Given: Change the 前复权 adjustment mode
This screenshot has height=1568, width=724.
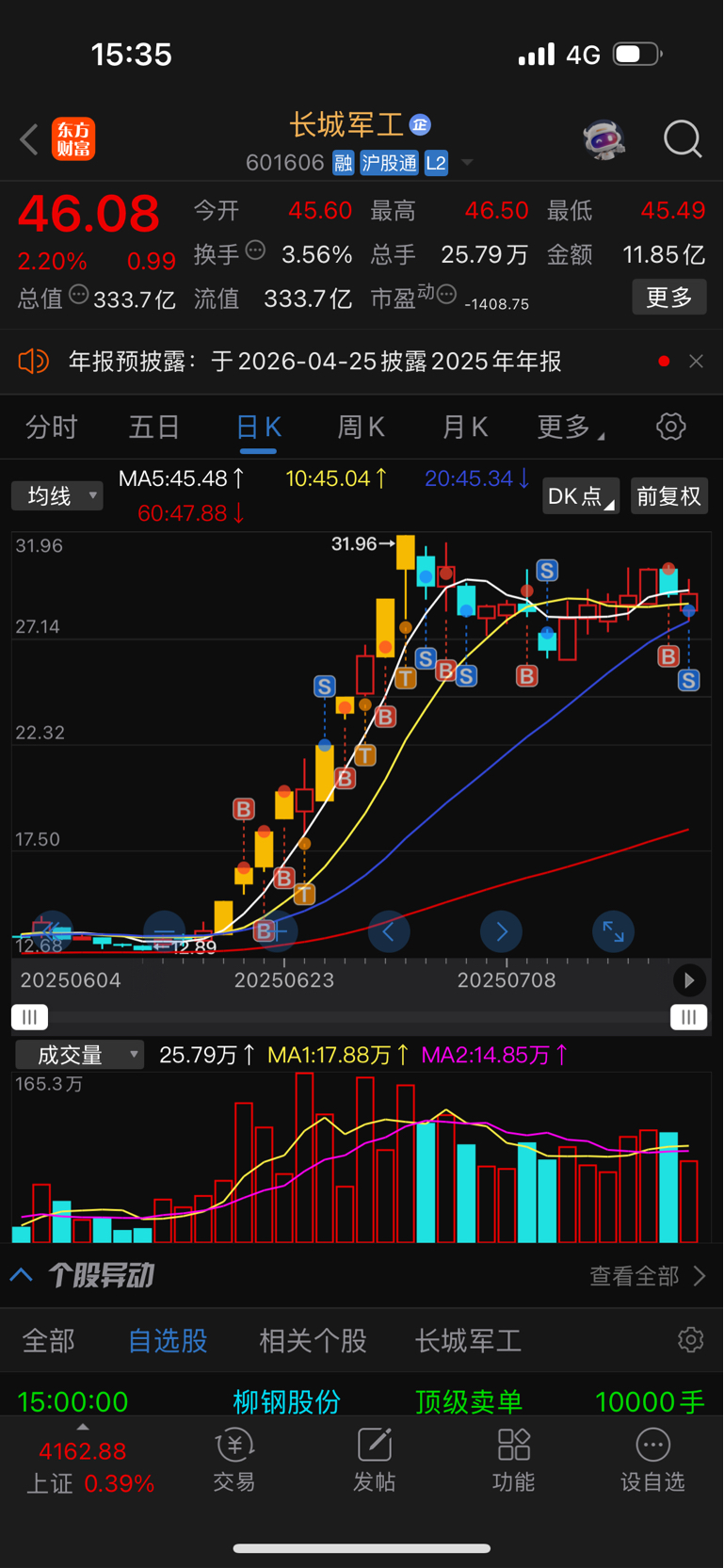Looking at the screenshot, I should tap(668, 496).
